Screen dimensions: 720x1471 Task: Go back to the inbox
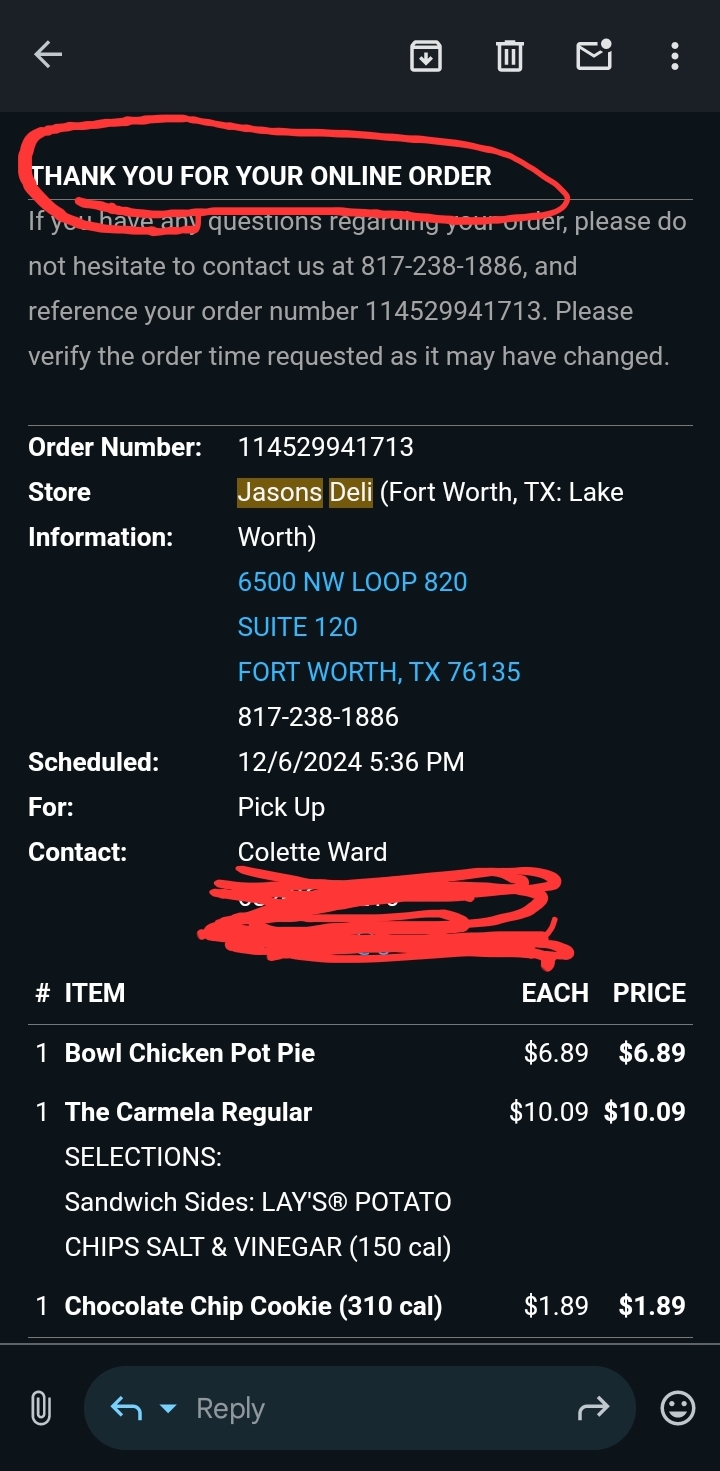[48, 55]
